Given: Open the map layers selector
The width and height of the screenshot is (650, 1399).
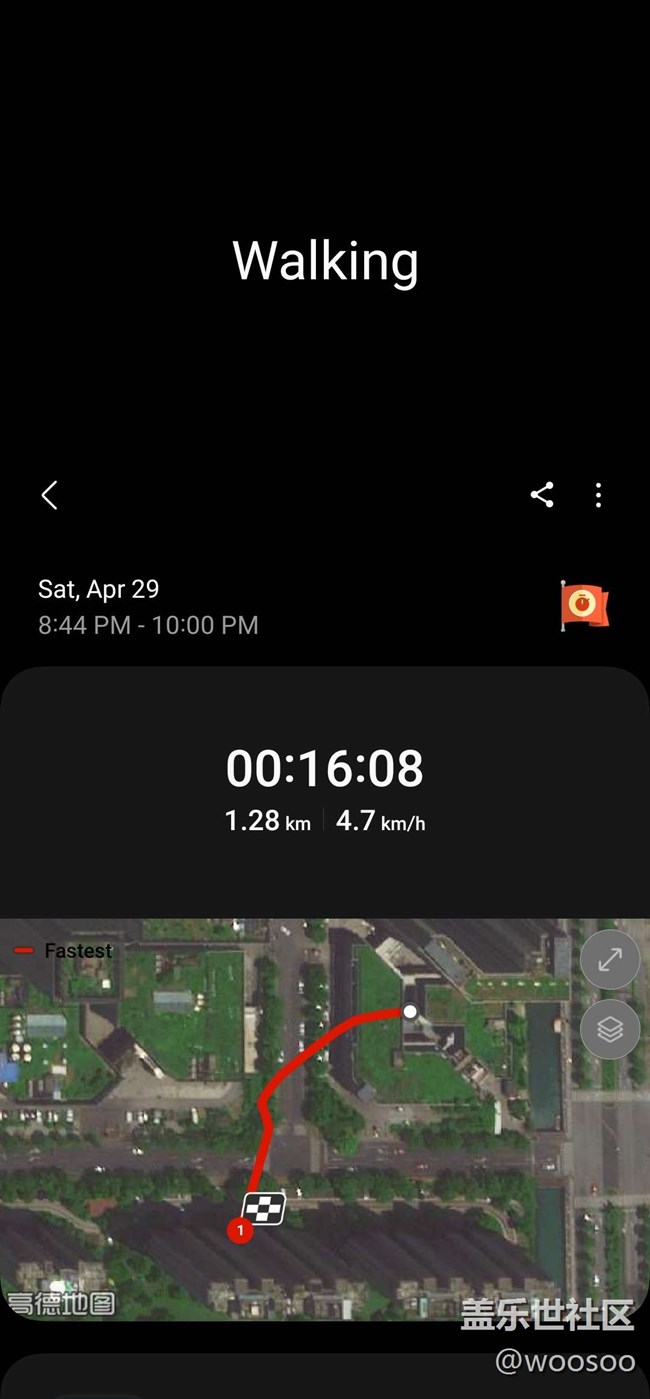Looking at the screenshot, I should 610,1029.
